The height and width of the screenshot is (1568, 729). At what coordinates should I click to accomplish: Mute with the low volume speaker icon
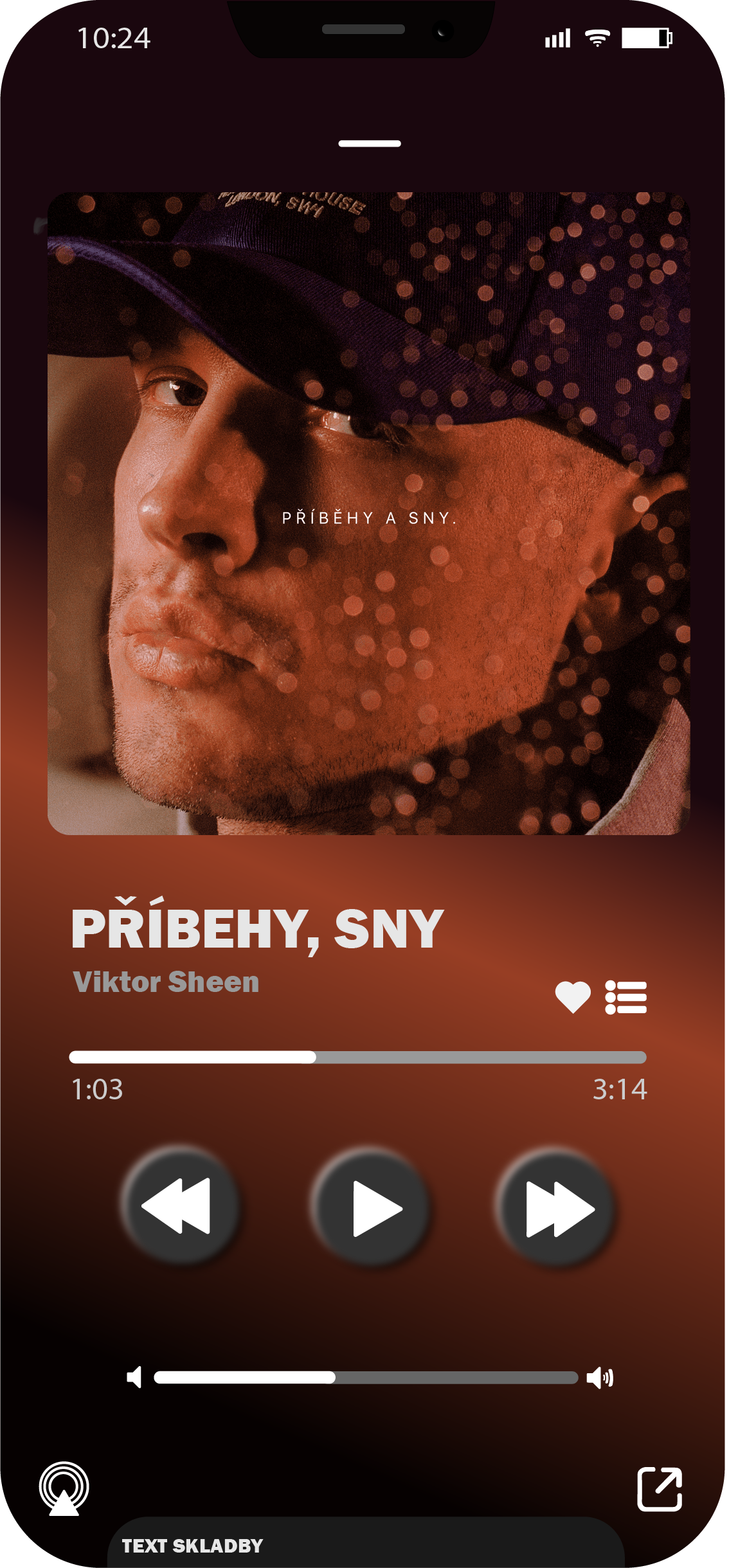(x=134, y=1377)
